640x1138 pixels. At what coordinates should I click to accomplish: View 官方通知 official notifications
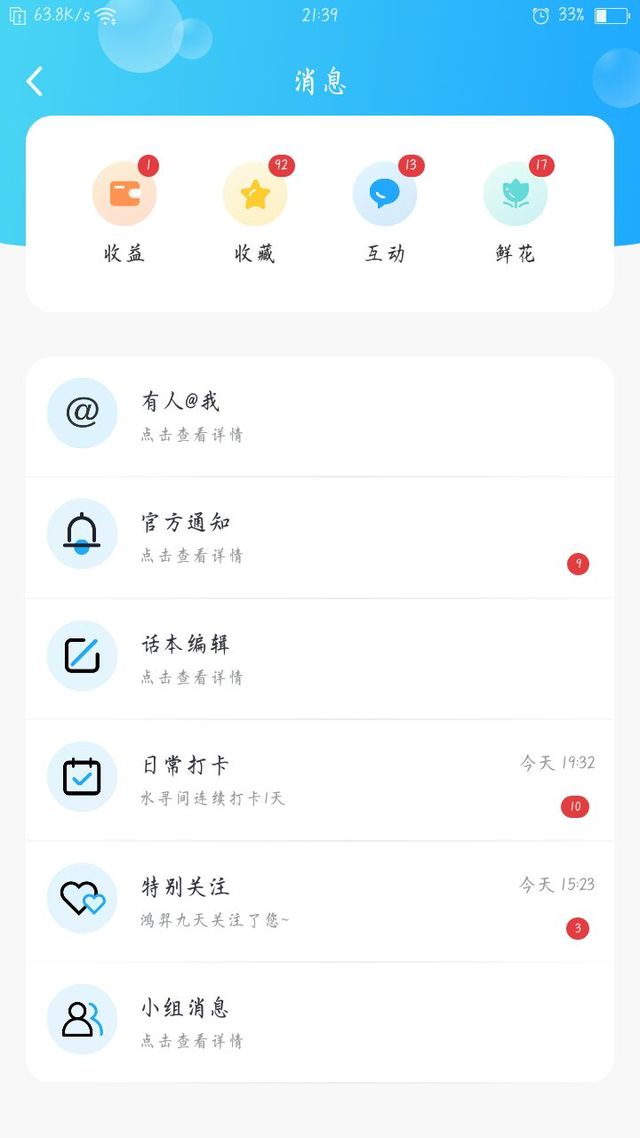(320, 536)
